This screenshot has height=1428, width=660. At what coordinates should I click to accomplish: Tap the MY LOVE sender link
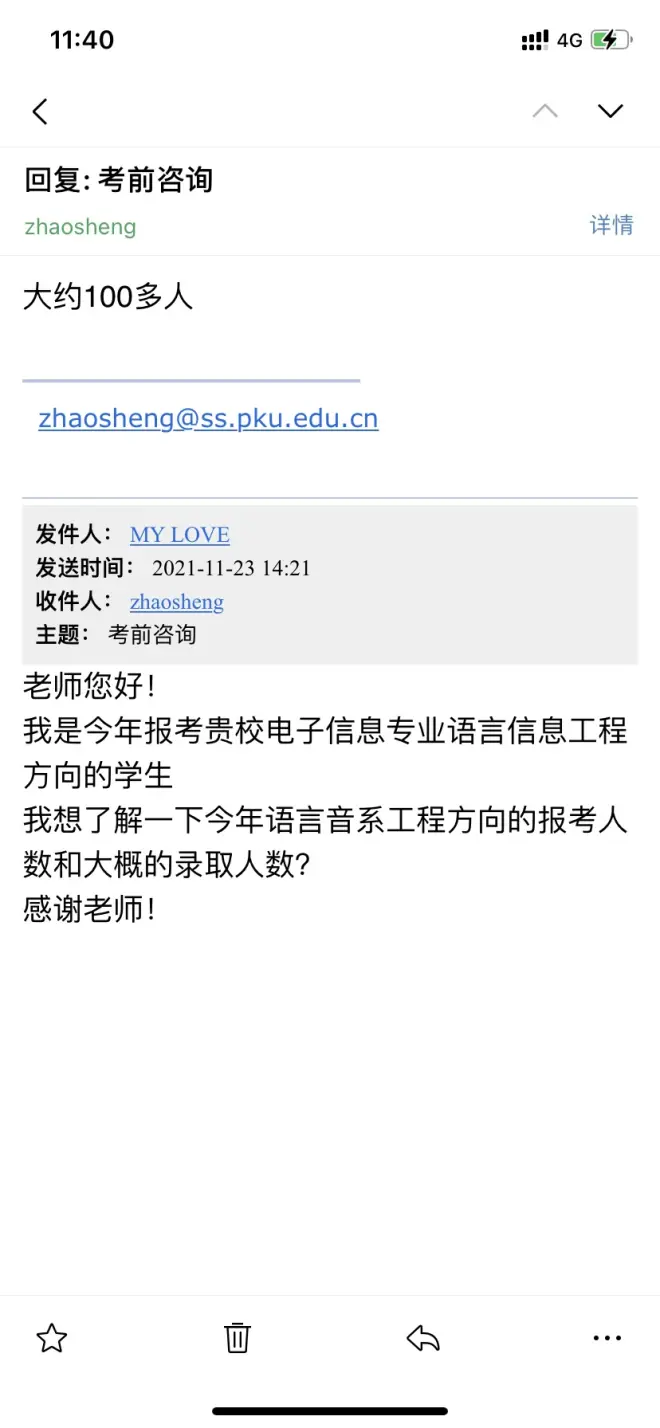point(180,535)
